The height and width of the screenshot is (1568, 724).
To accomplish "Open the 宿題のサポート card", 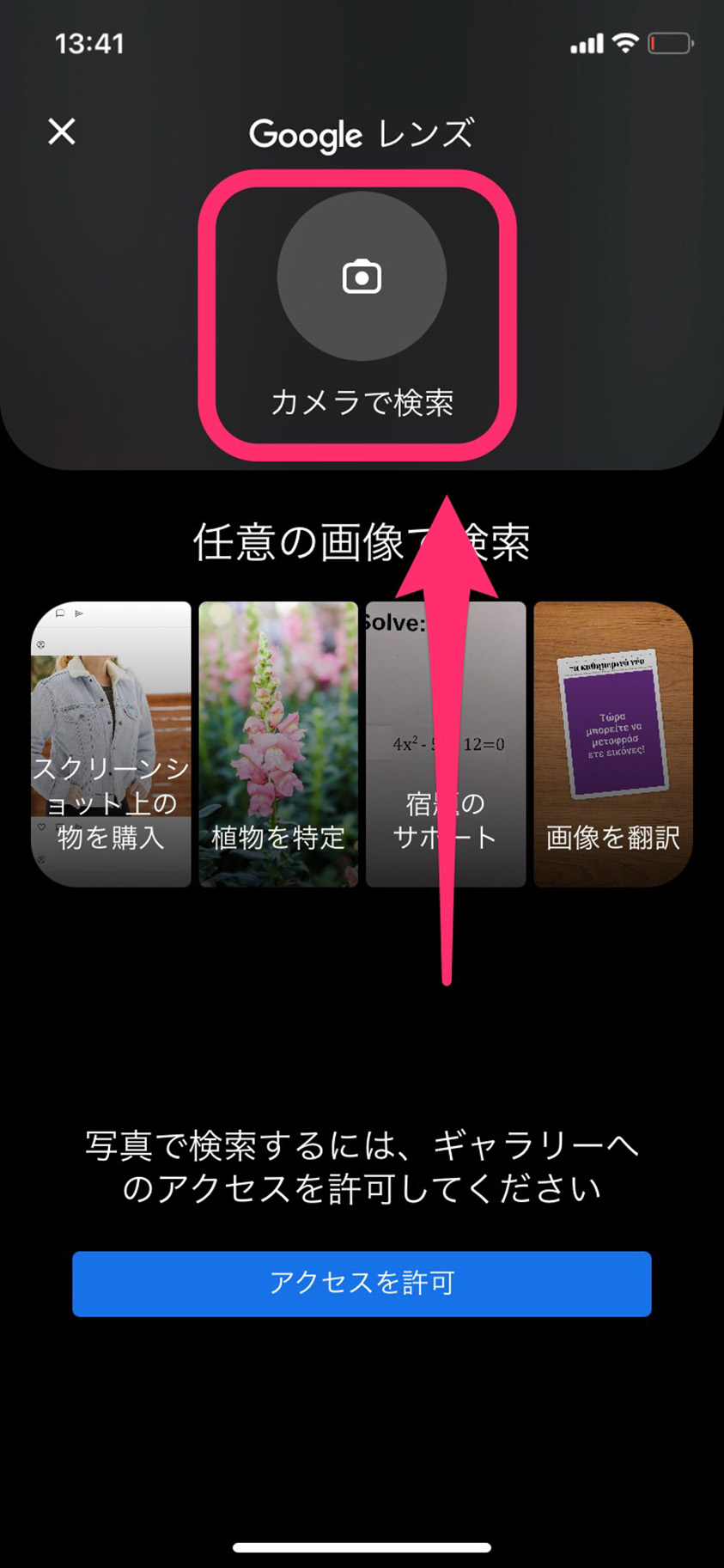I will (x=446, y=744).
